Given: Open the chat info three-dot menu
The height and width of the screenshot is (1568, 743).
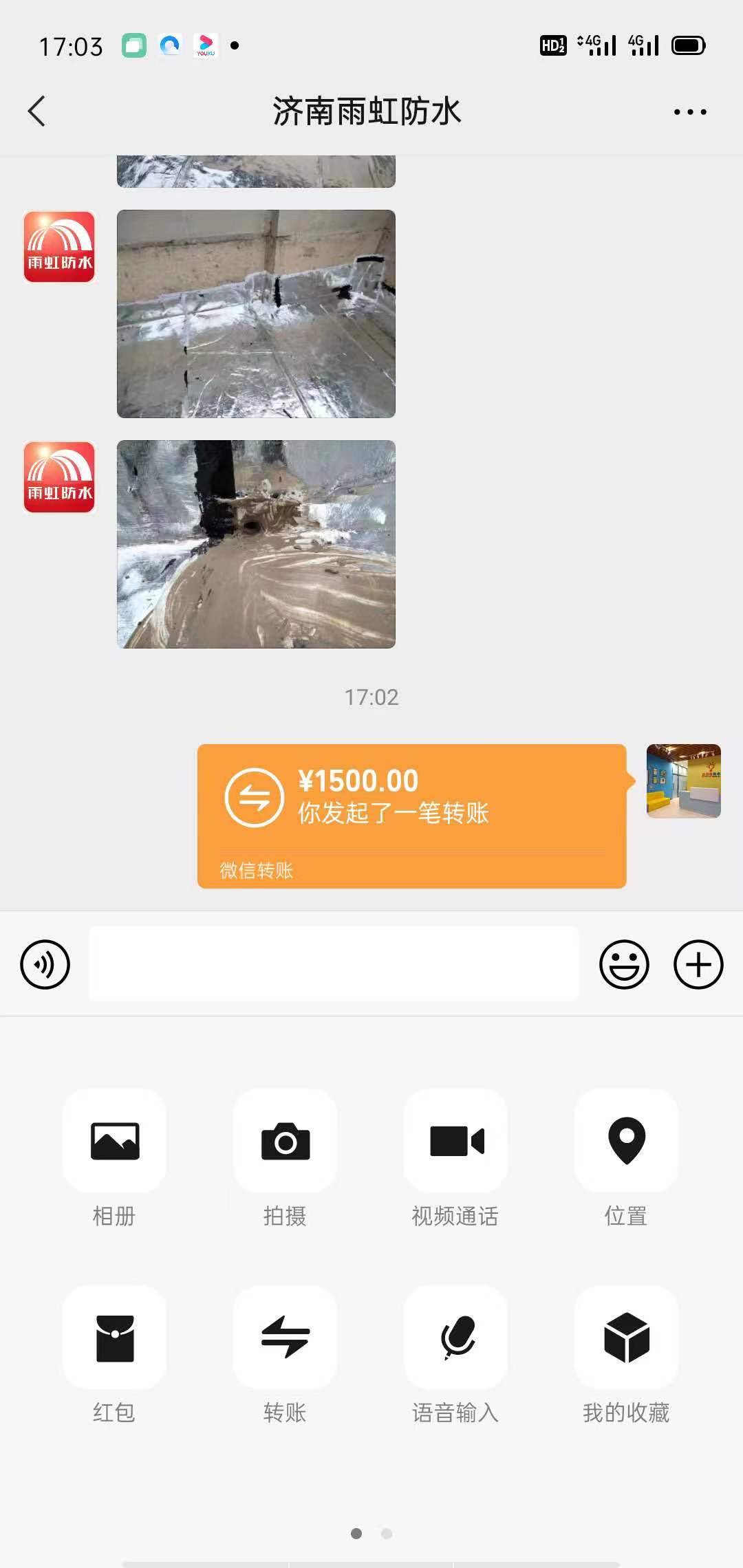Looking at the screenshot, I should point(689,111).
